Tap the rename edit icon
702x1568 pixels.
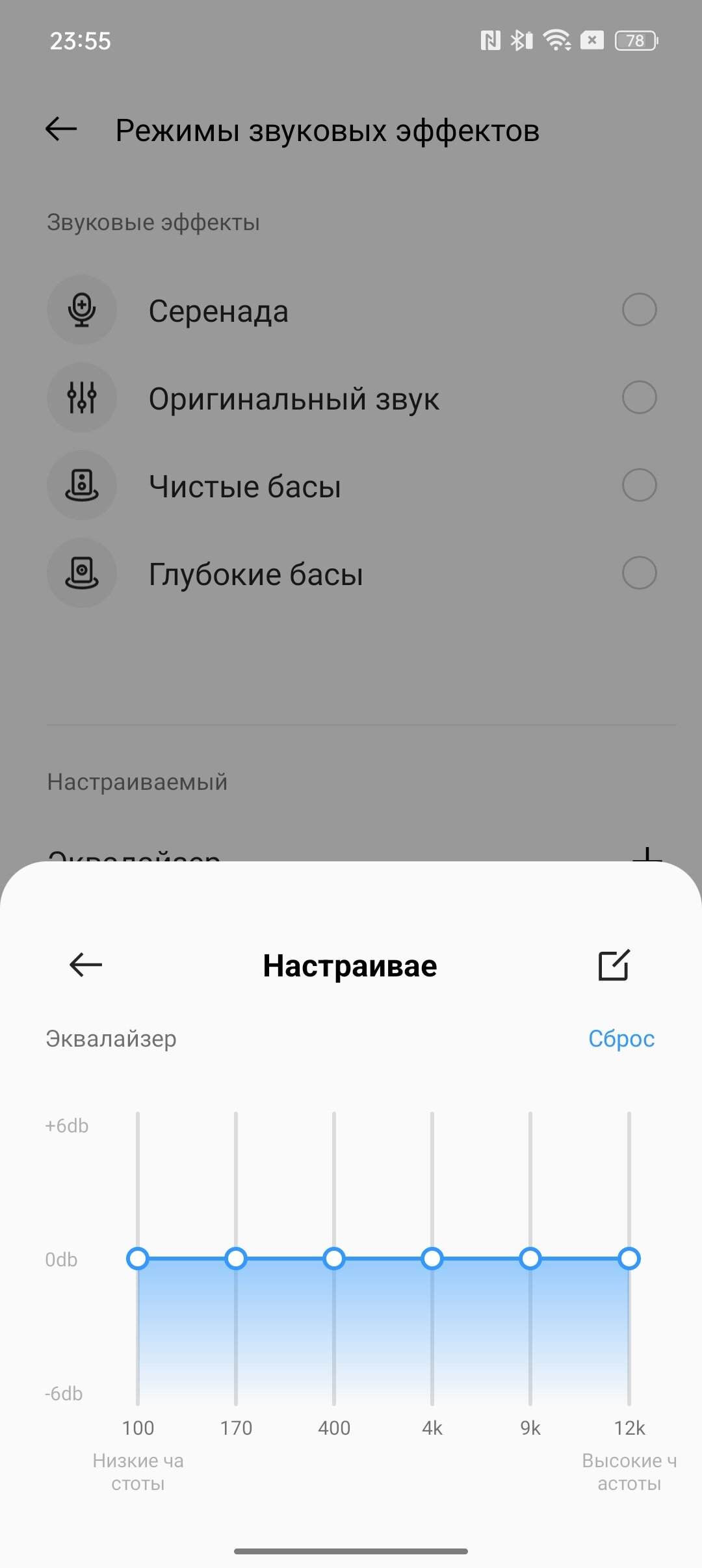[x=614, y=965]
